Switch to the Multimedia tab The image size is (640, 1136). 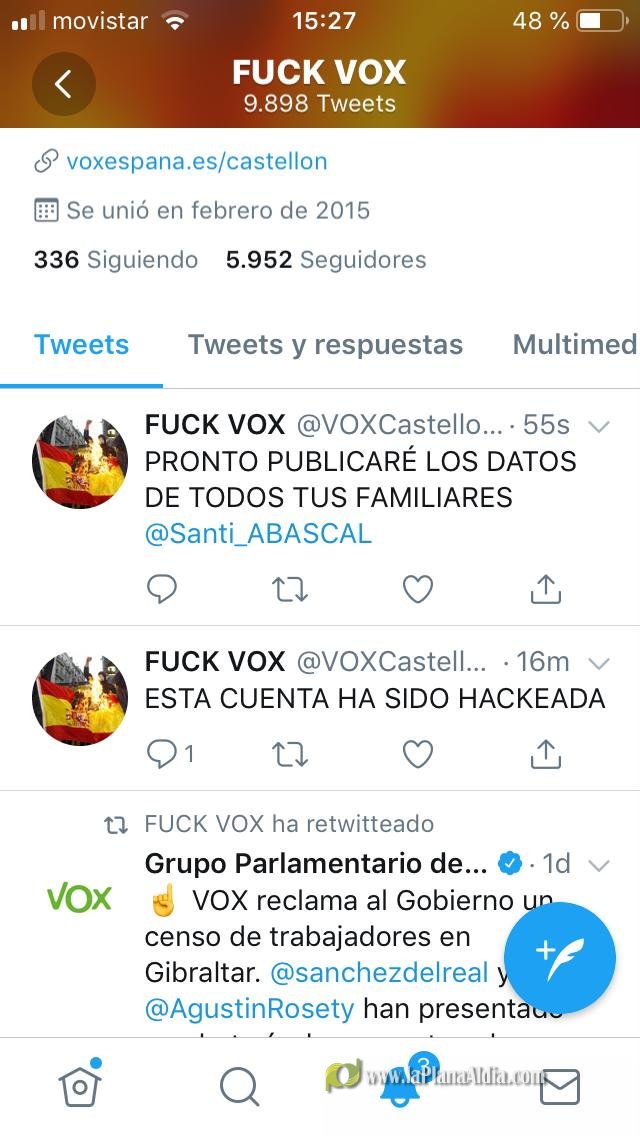pyautogui.click(x=575, y=345)
